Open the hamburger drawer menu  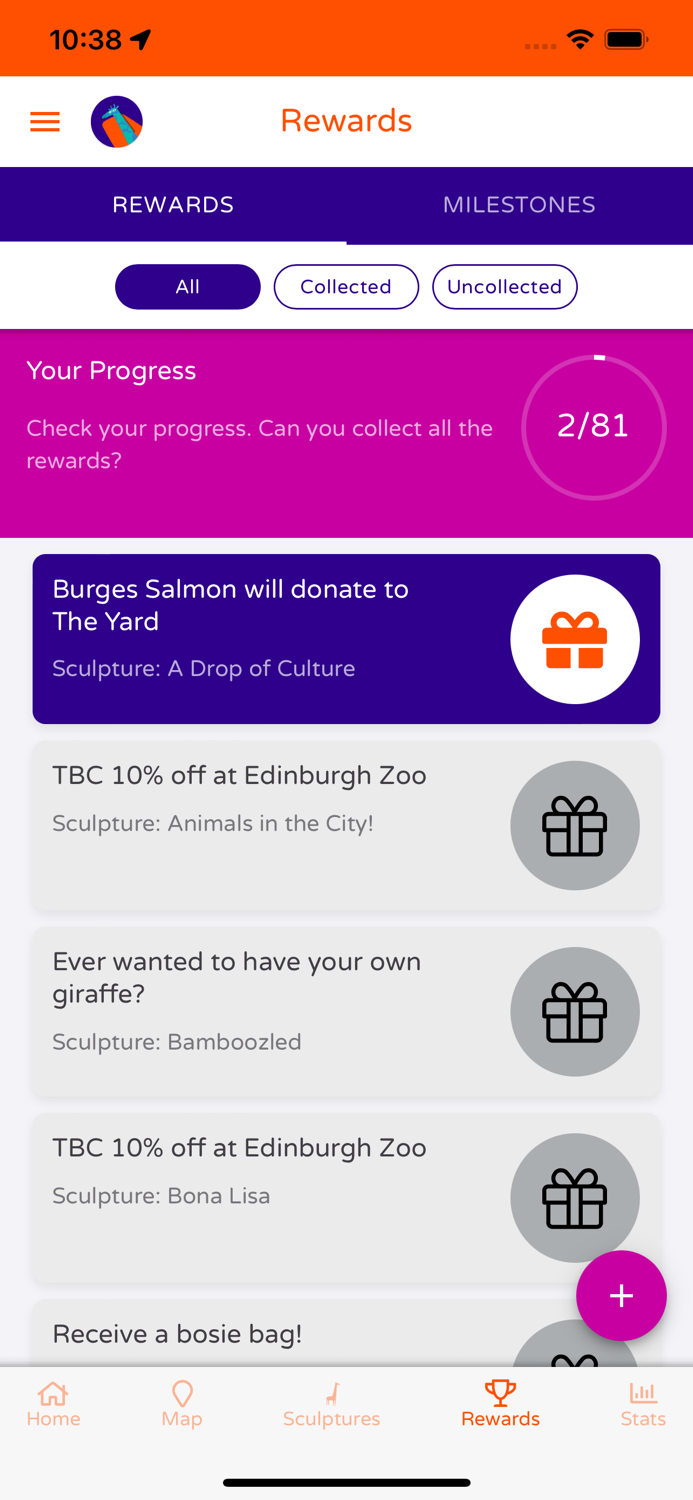[x=45, y=122]
